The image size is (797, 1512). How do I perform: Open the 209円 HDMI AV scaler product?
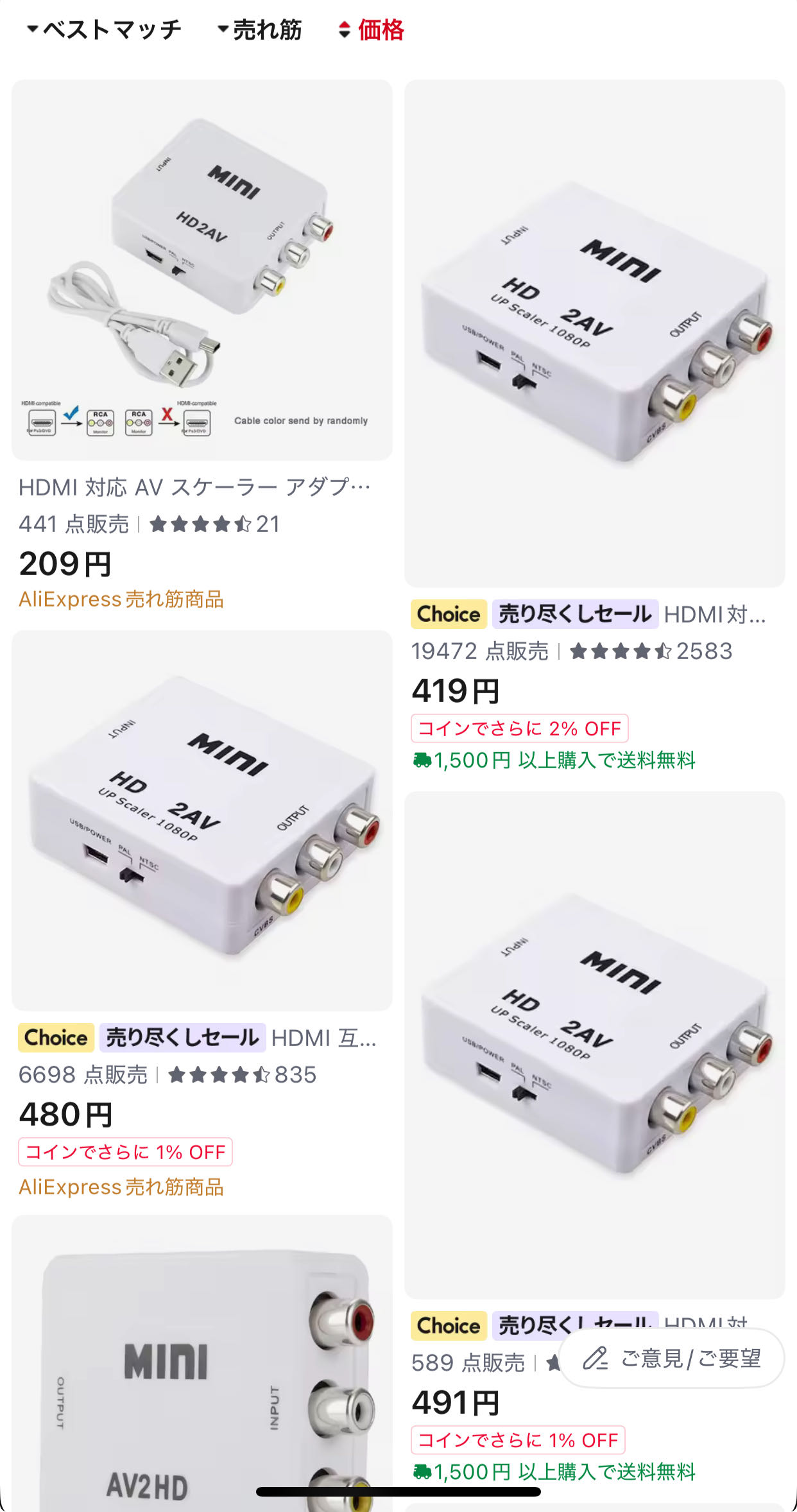[201, 270]
